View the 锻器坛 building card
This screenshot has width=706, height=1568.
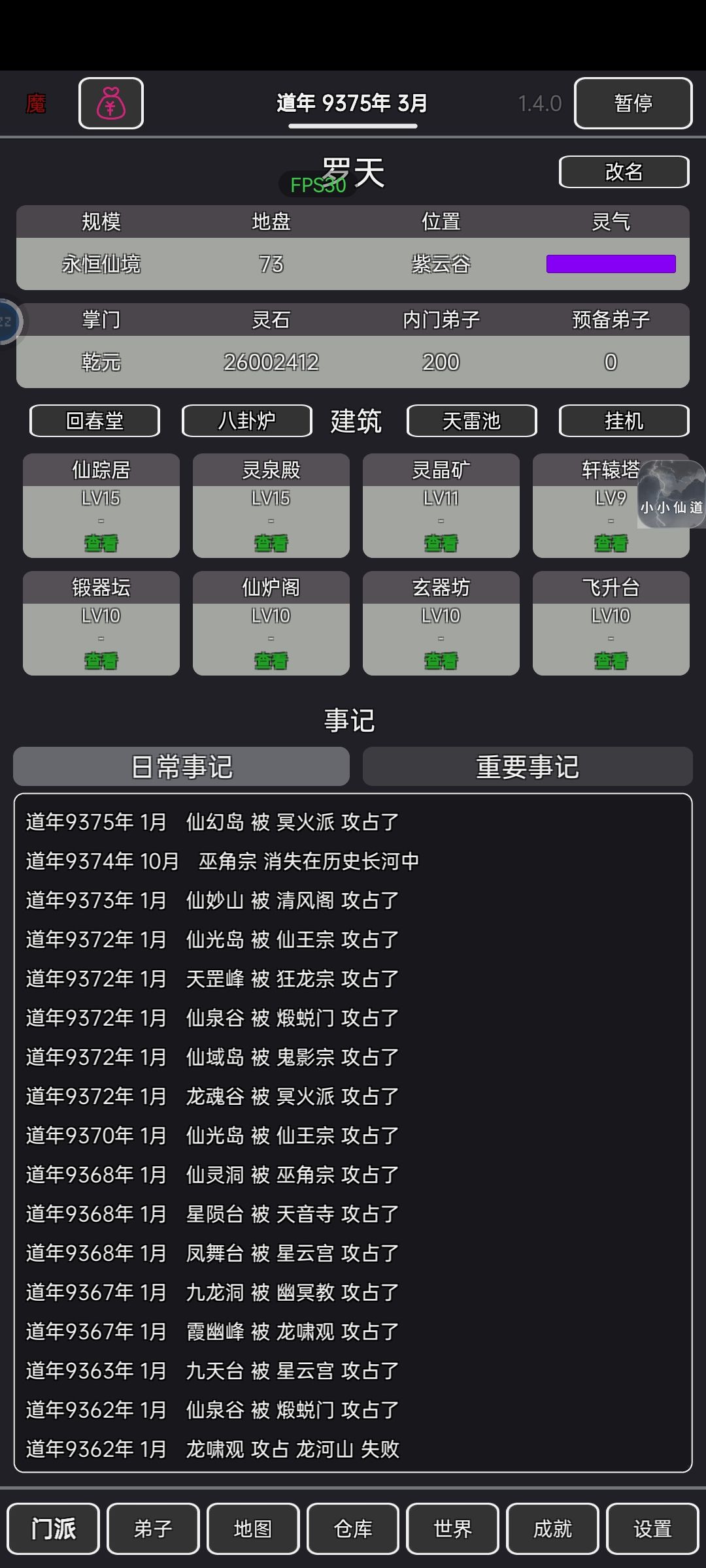pyautogui.click(x=101, y=623)
